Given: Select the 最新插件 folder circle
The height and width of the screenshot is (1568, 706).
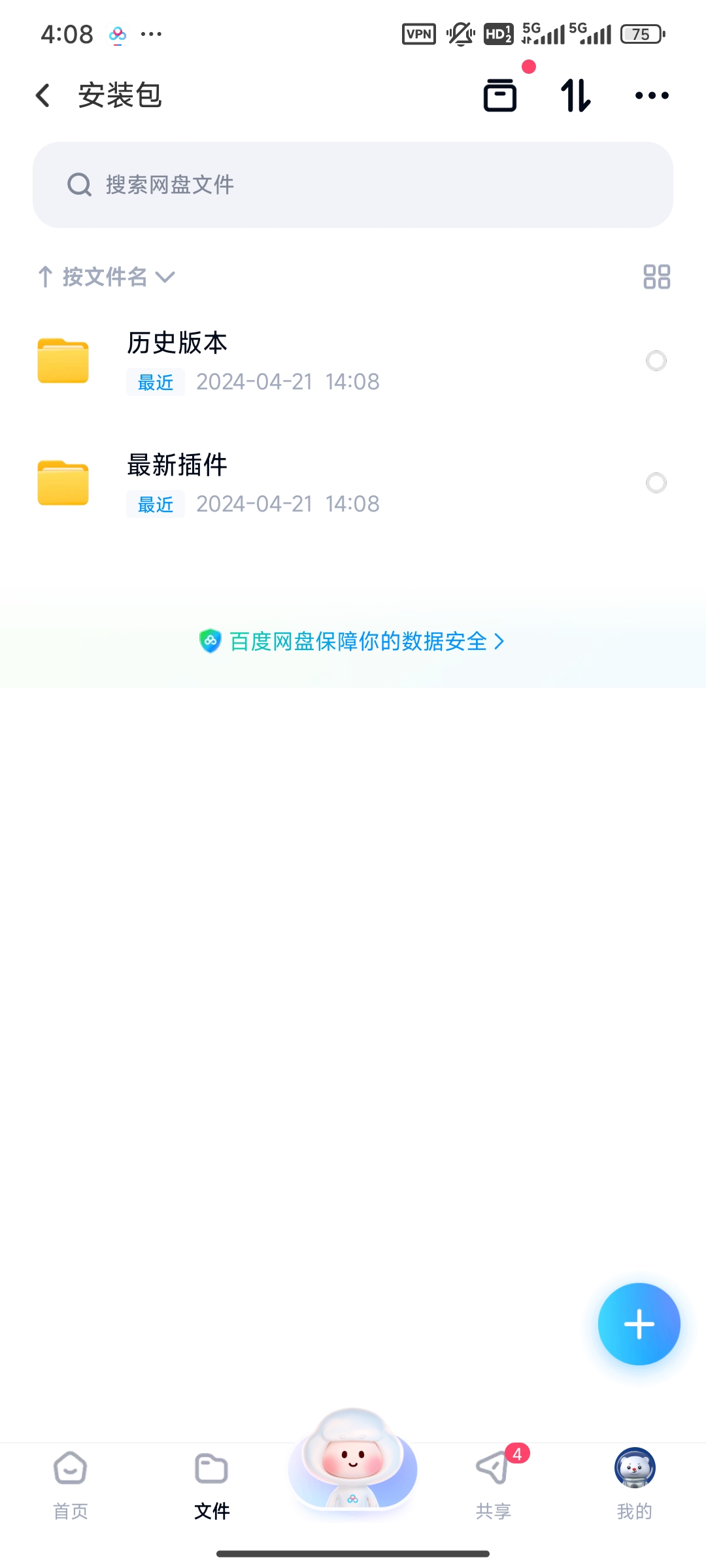Looking at the screenshot, I should coord(656,483).
